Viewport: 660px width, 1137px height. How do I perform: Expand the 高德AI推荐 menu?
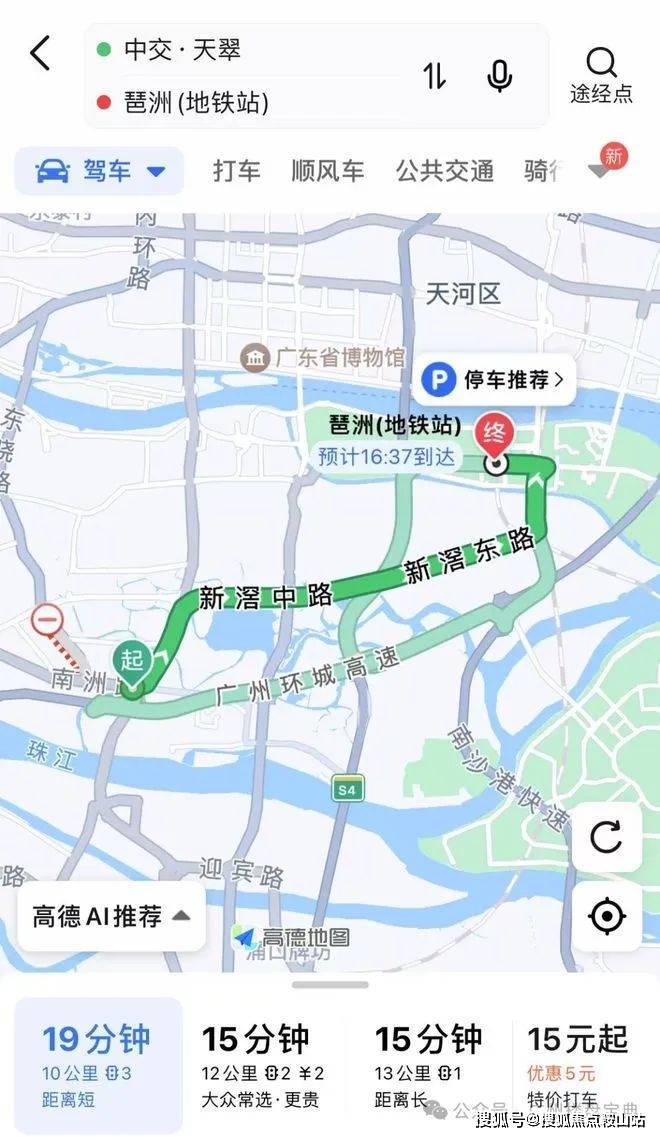pyautogui.click(x=111, y=916)
